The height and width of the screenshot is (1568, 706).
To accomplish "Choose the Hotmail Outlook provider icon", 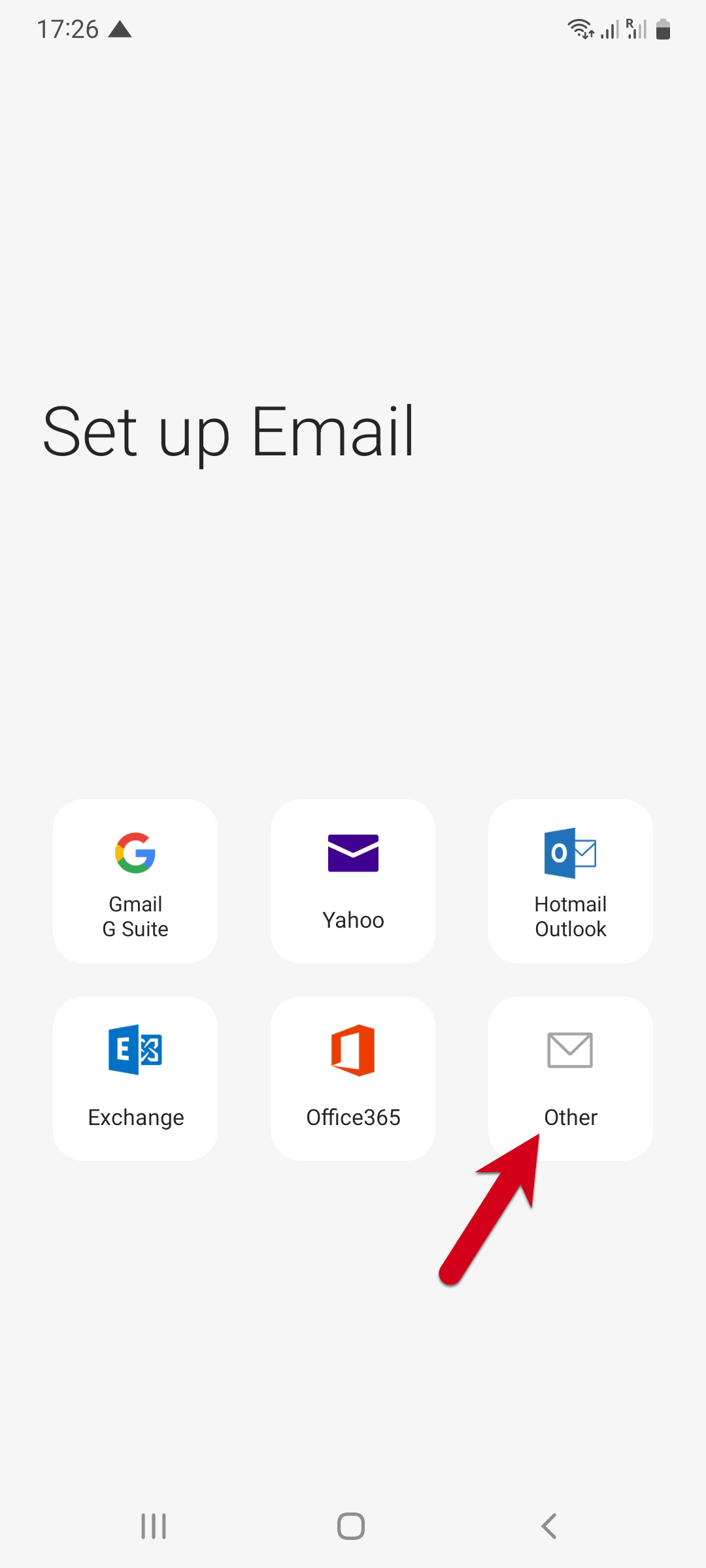I will [569, 853].
